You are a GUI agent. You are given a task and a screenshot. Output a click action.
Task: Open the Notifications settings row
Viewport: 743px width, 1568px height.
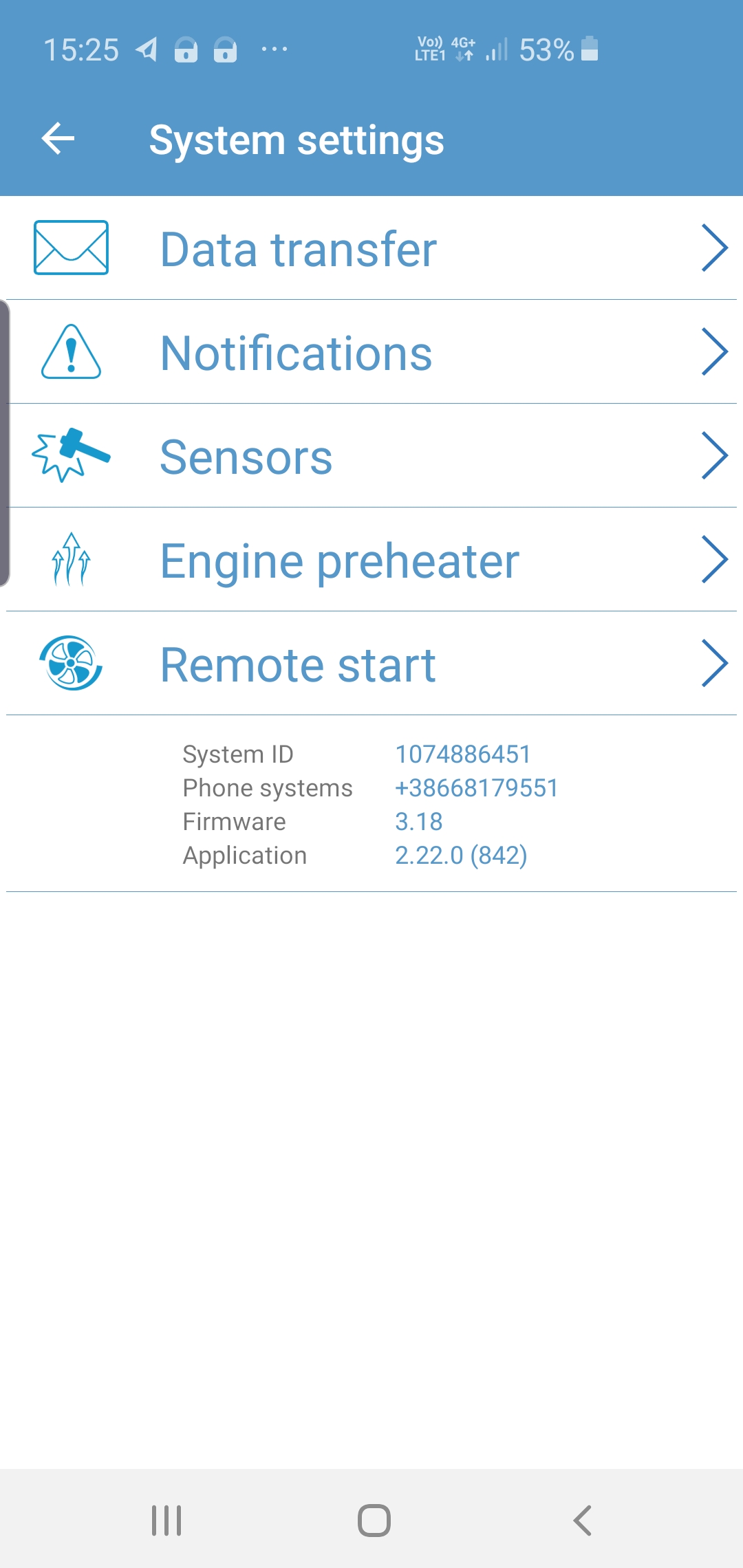[371, 352]
